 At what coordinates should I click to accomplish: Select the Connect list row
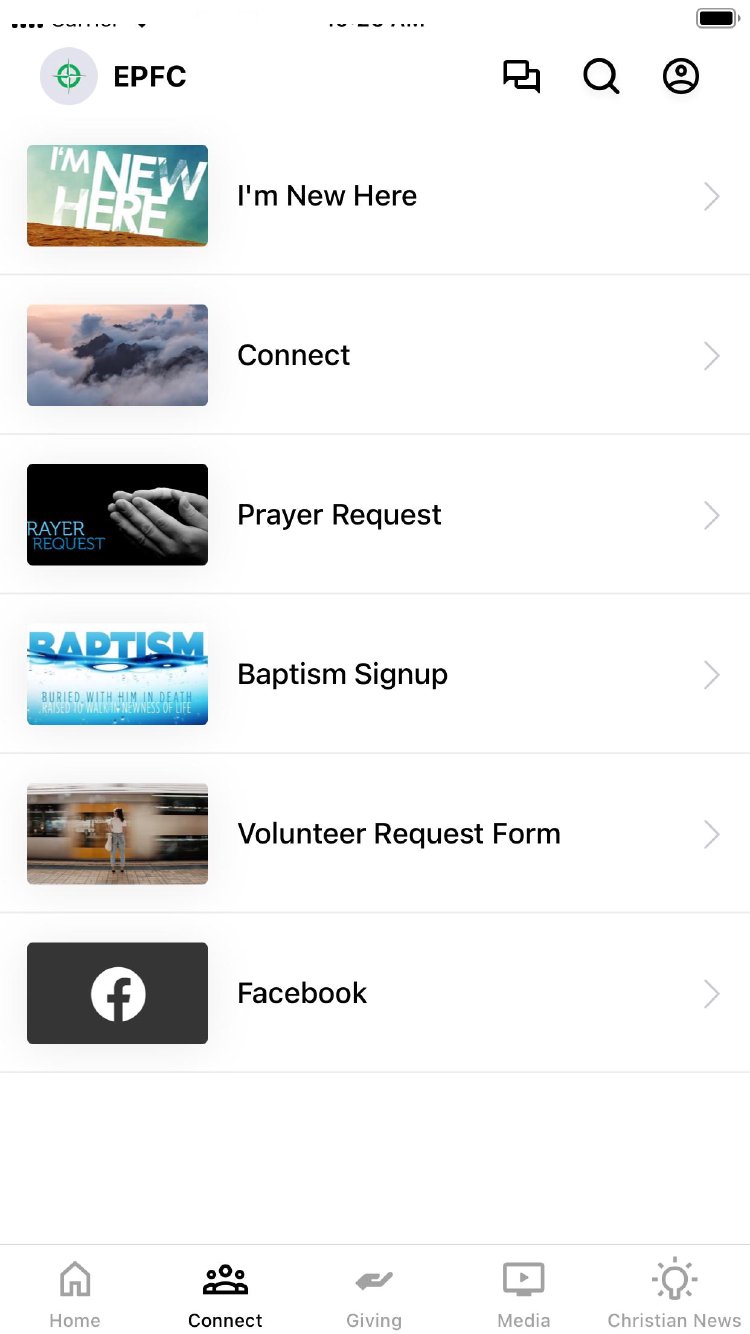375,355
